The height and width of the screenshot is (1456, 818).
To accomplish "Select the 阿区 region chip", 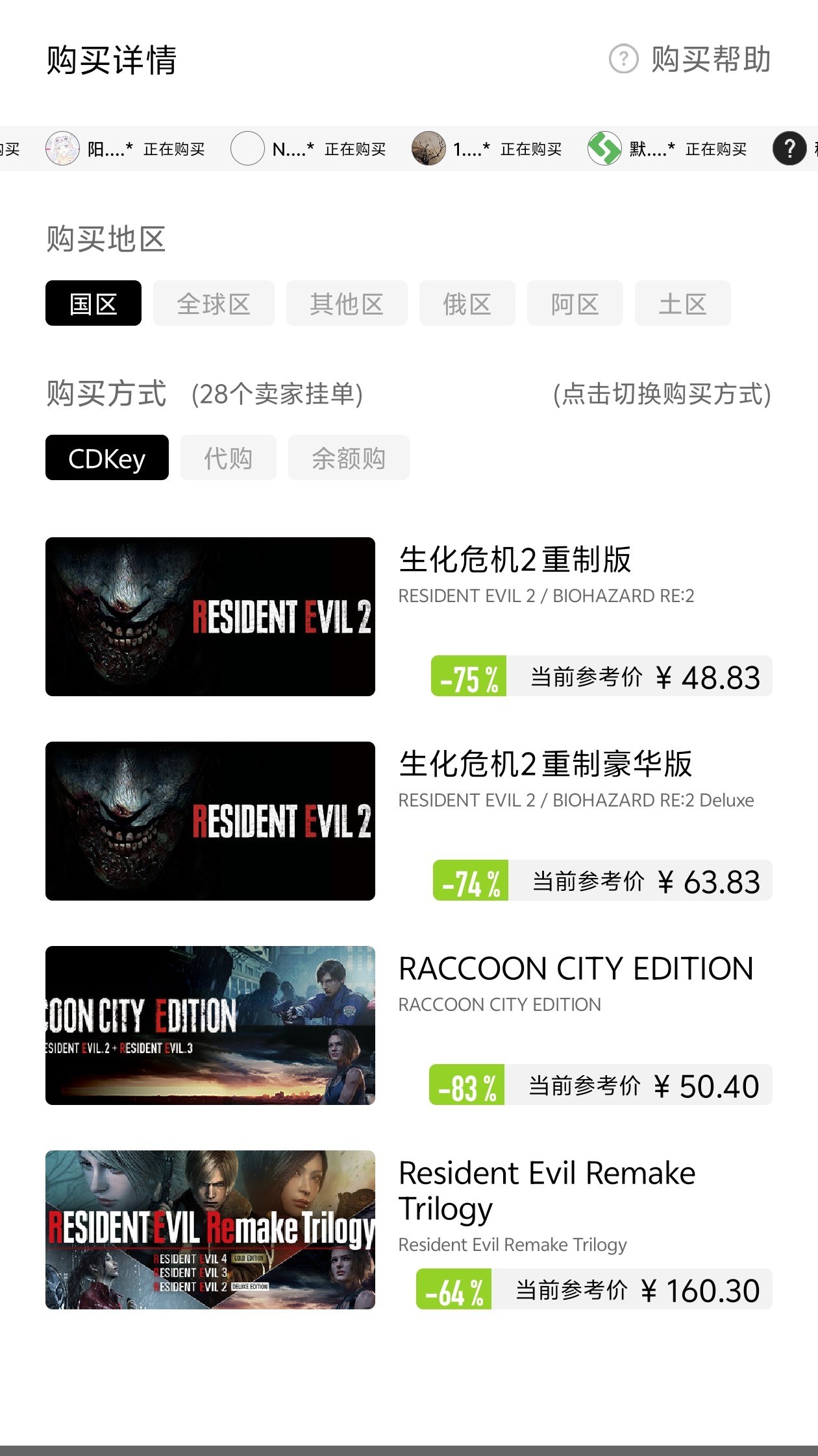I will click(x=575, y=304).
